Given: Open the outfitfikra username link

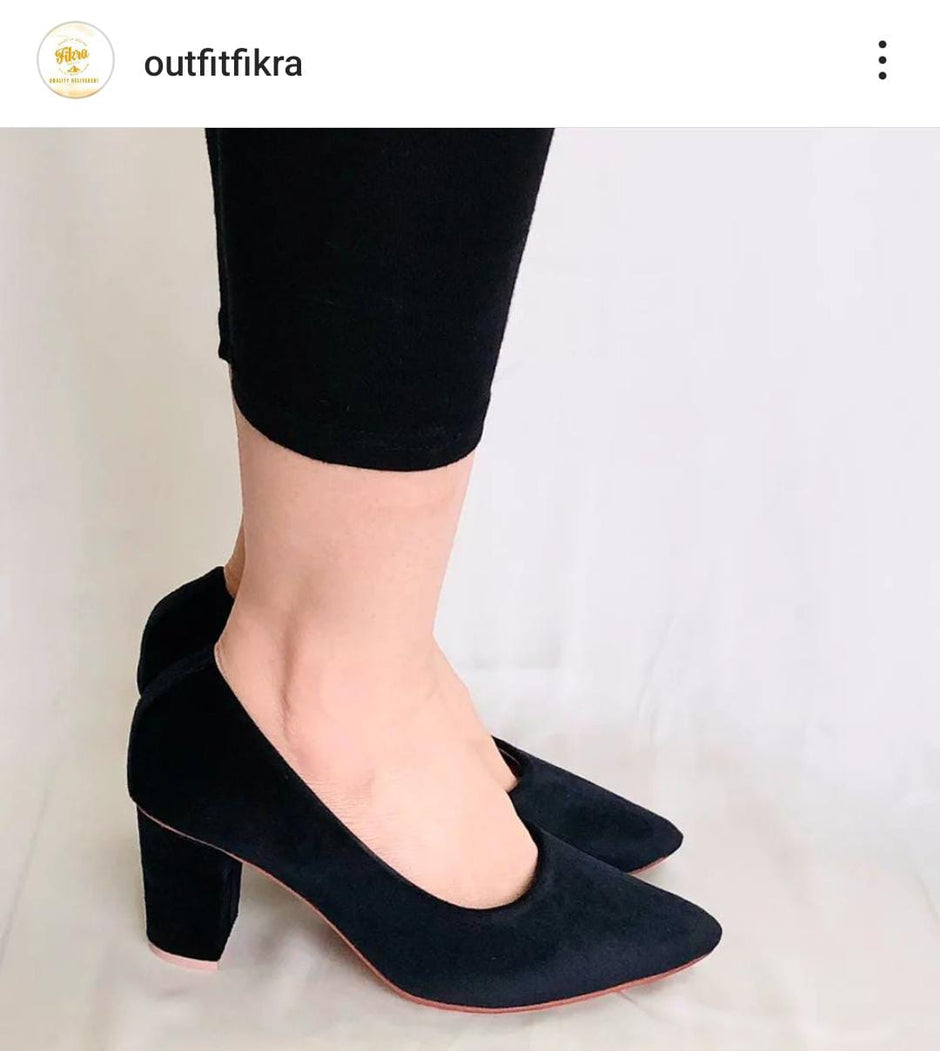Looking at the screenshot, I should [x=223, y=64].
